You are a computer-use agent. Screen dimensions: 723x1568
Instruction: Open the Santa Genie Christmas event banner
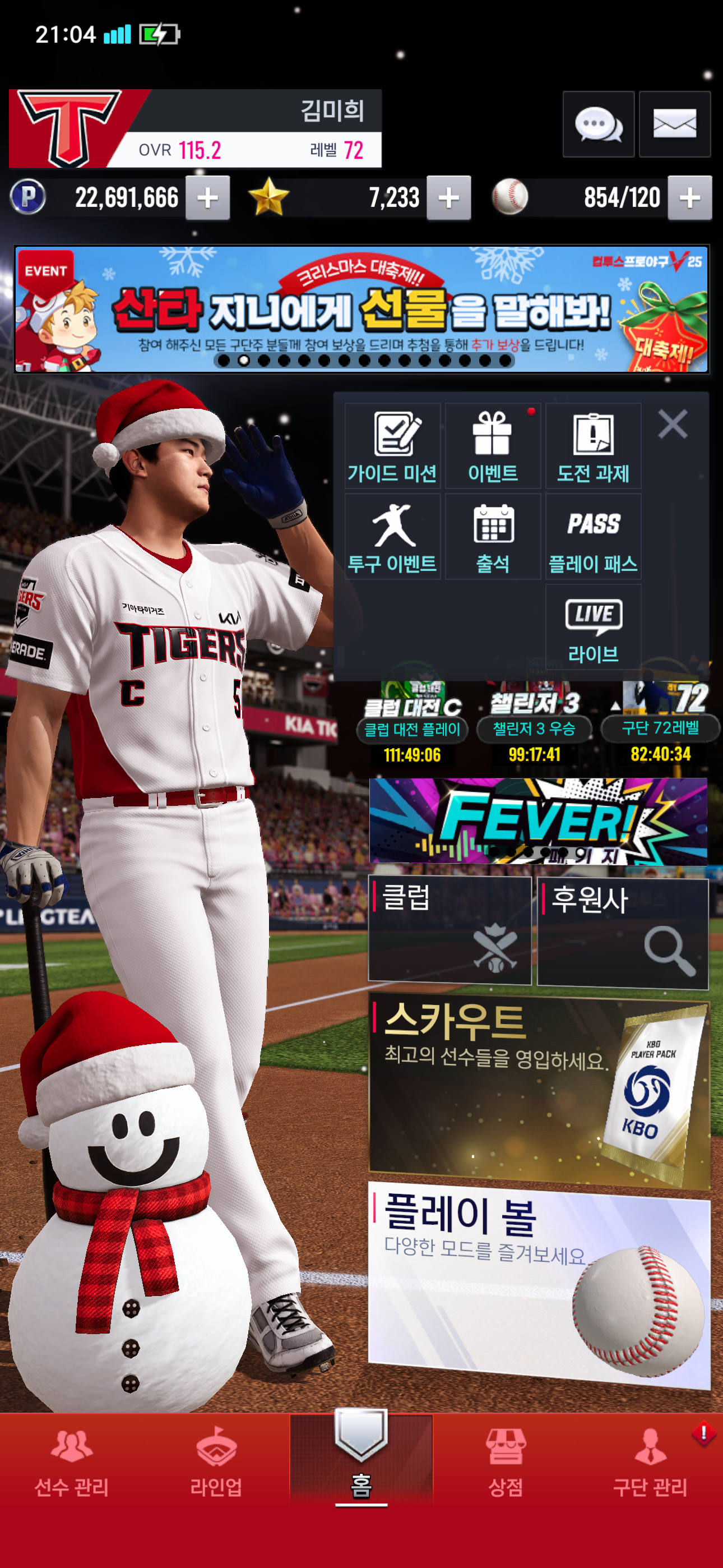[361, 309]
